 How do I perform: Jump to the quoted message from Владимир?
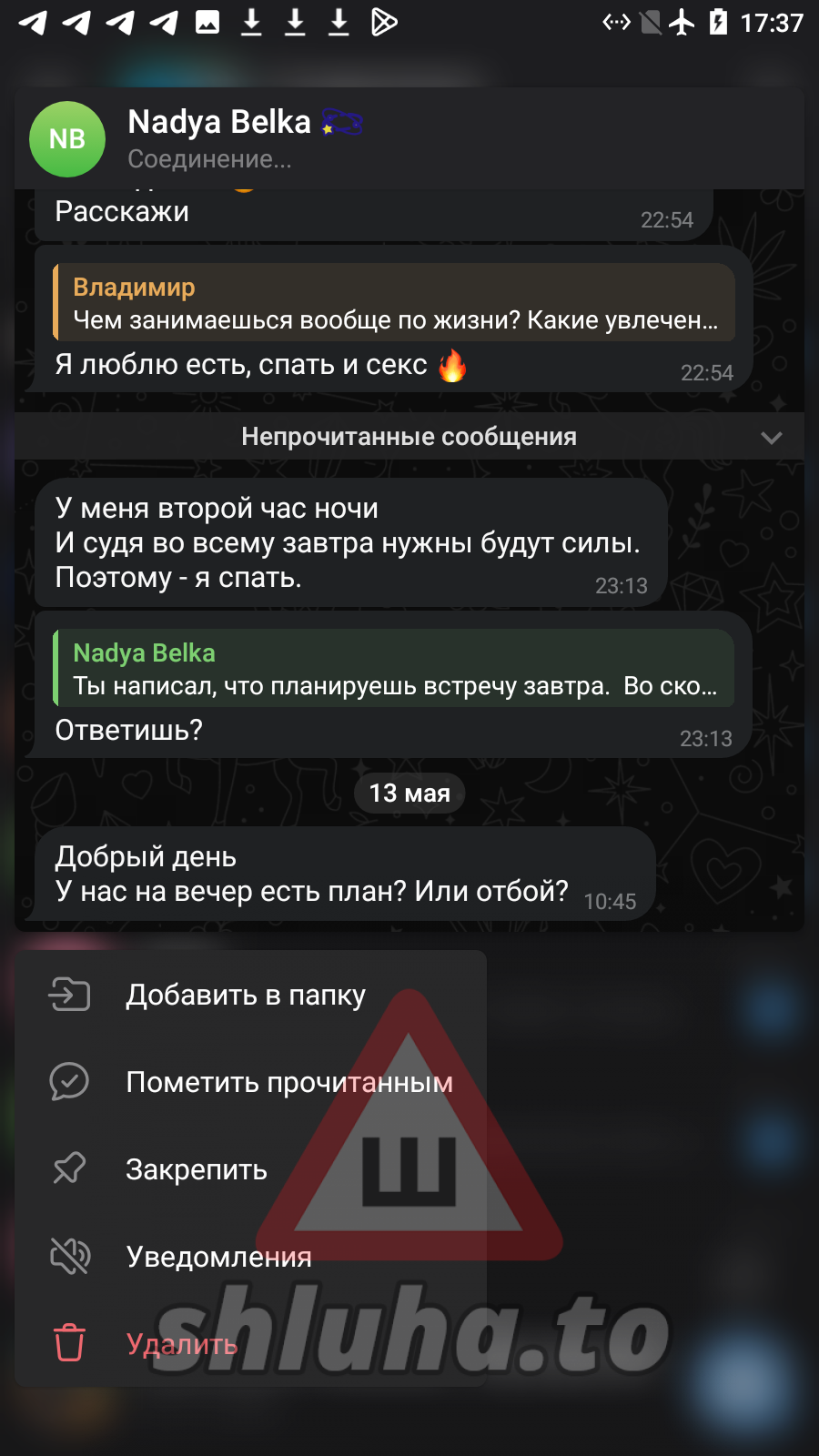click(x=394, y=303)
